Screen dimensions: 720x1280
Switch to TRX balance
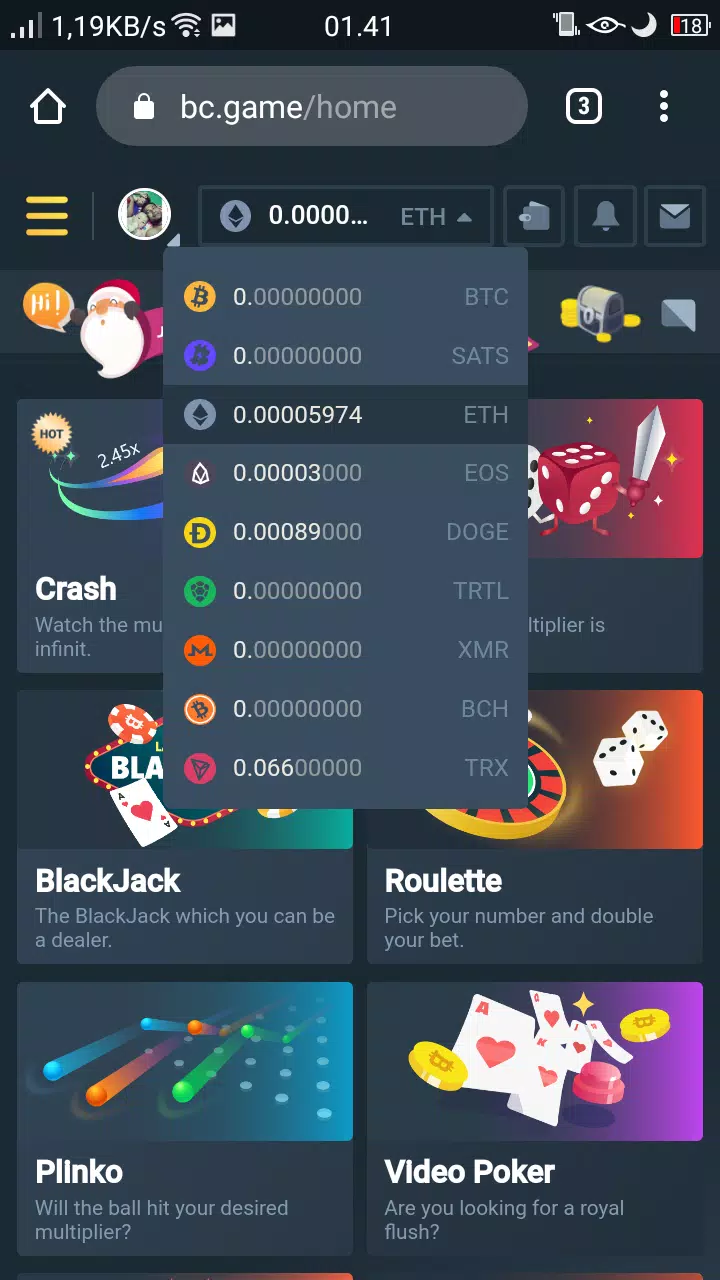pos(345,768)
